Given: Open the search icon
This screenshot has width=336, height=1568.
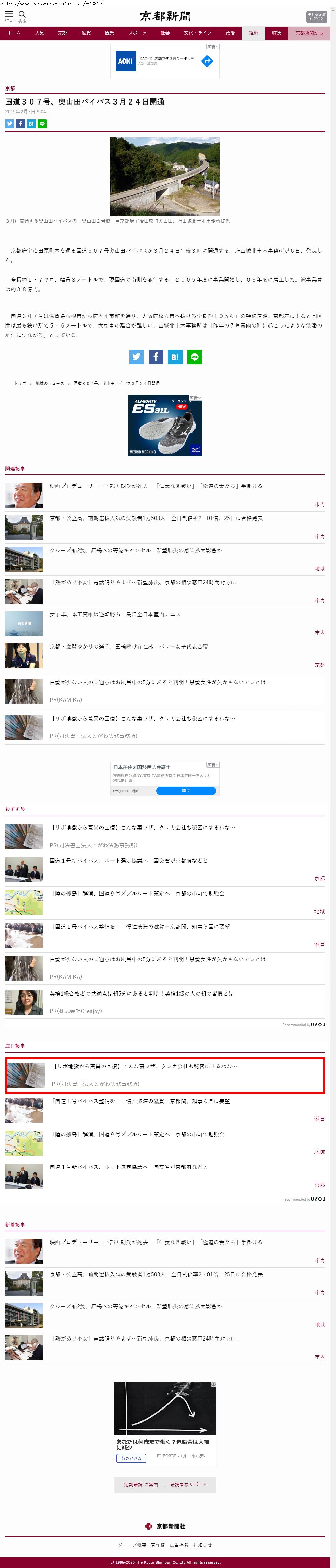Looking at the screenshot, I should tap(23, 15).
